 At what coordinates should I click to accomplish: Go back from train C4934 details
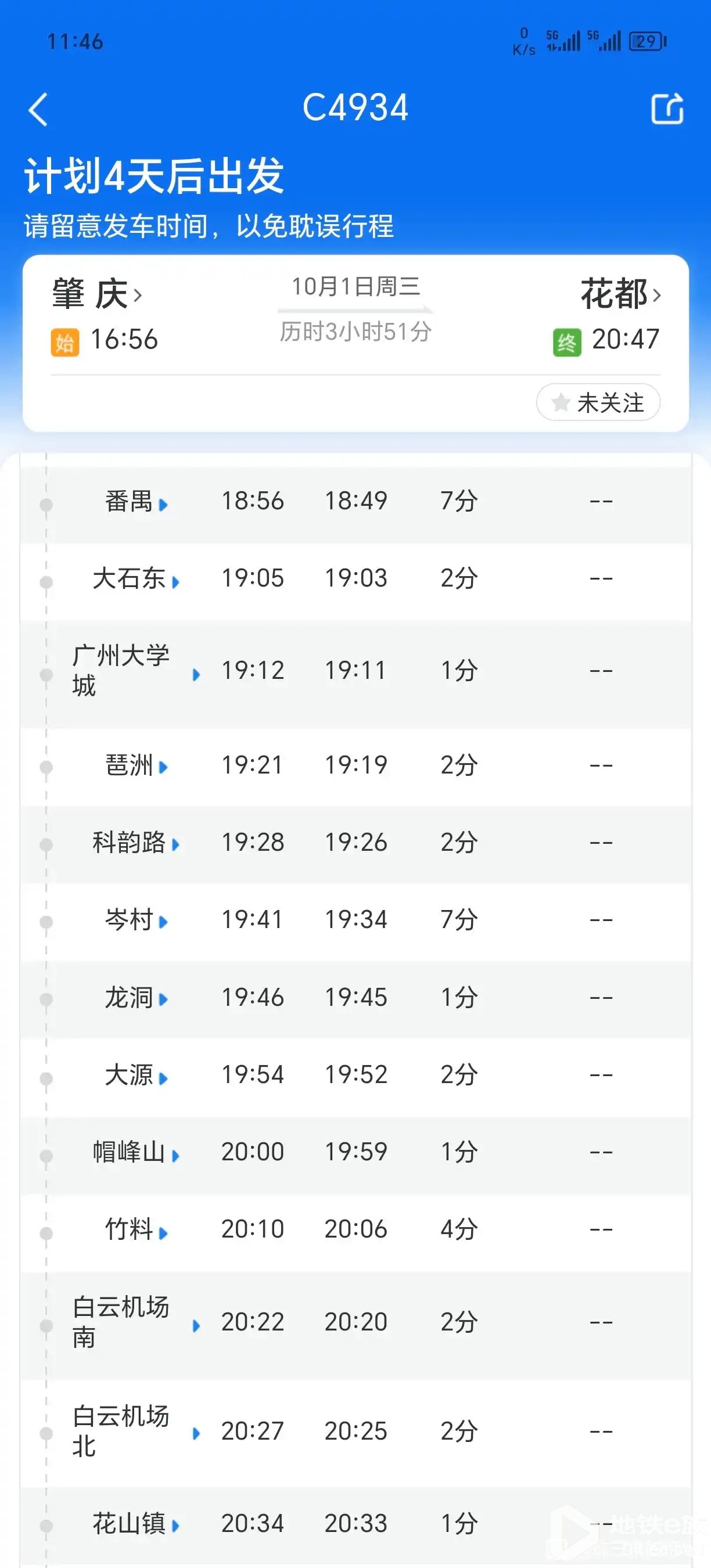point(38,110)
